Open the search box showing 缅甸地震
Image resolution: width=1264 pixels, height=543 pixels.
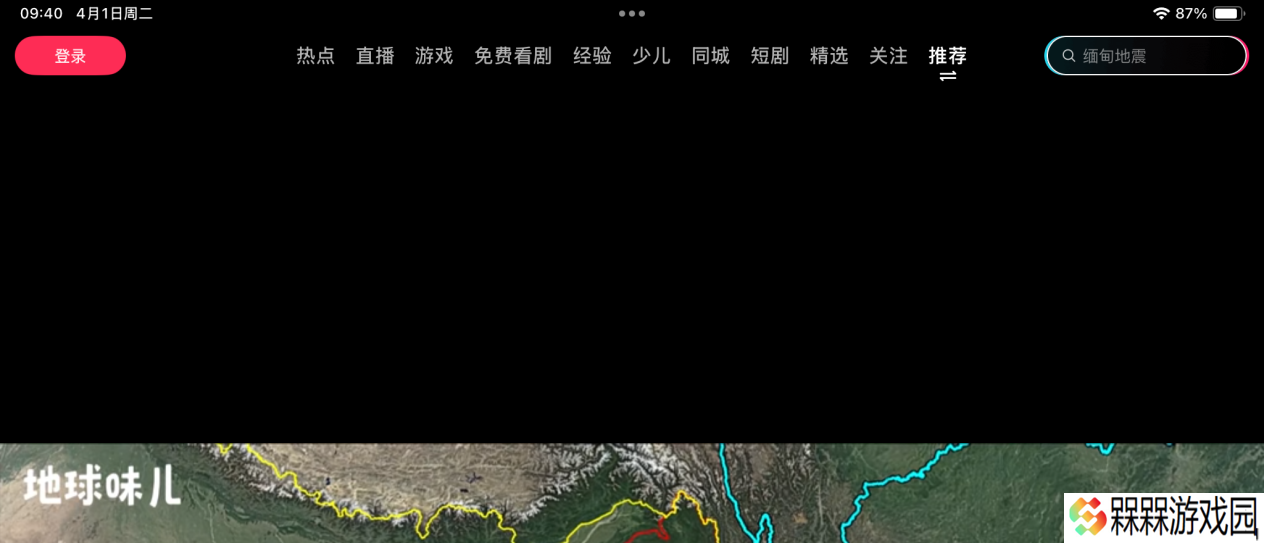coord(1146,56)
